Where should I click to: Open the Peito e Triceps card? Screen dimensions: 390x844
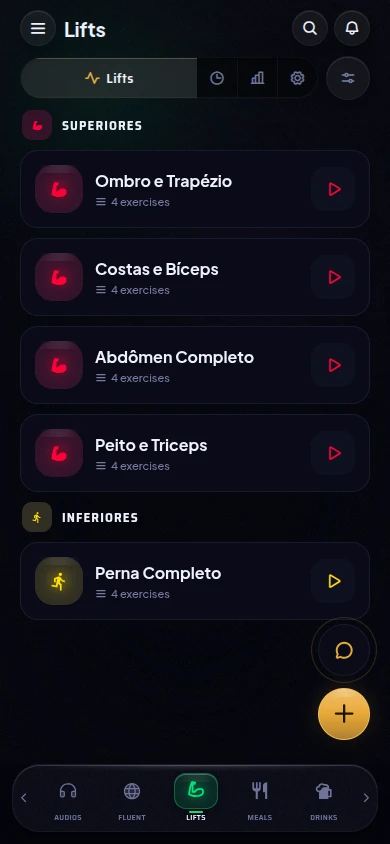point(195,453)
